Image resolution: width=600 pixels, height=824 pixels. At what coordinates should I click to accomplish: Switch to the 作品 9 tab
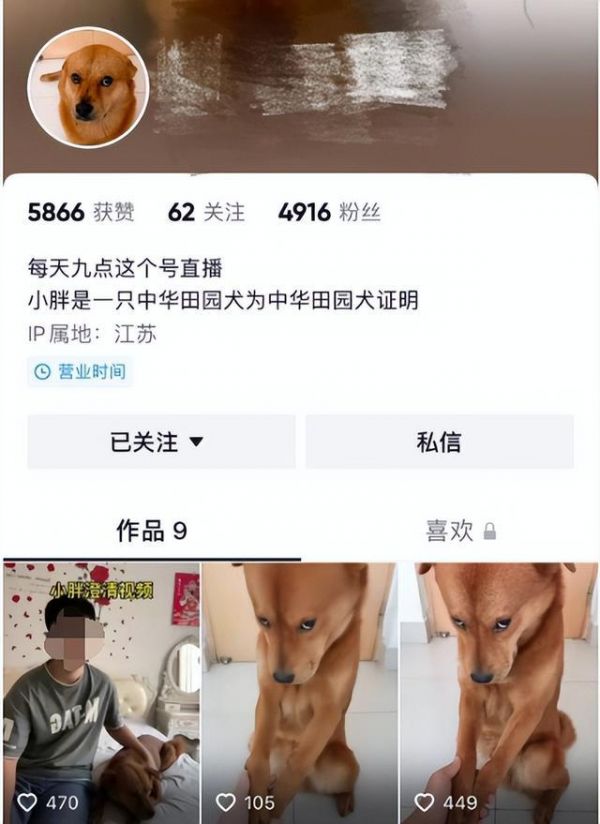click(x=152, y=531)
